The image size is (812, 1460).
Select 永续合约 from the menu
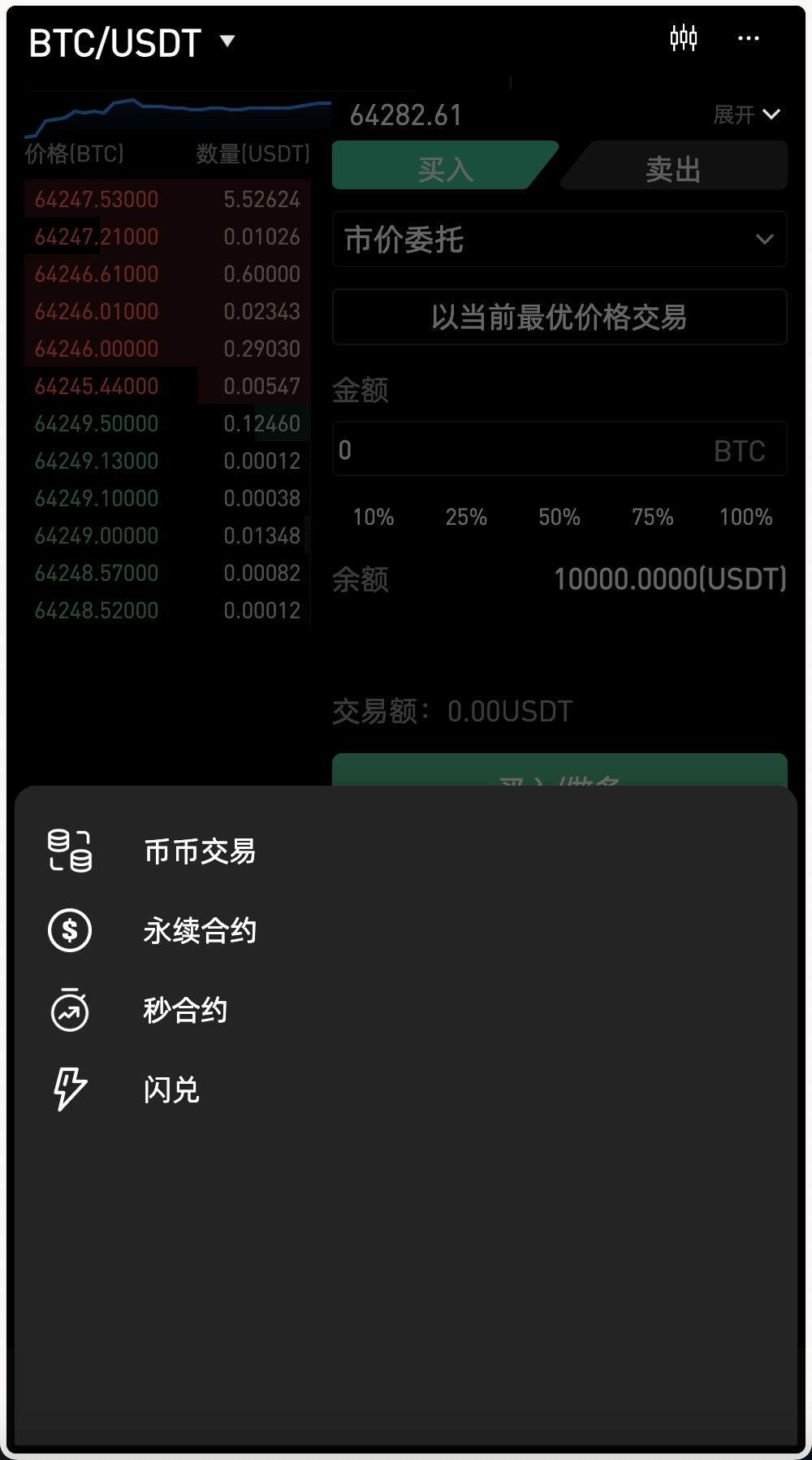point(201,930)
